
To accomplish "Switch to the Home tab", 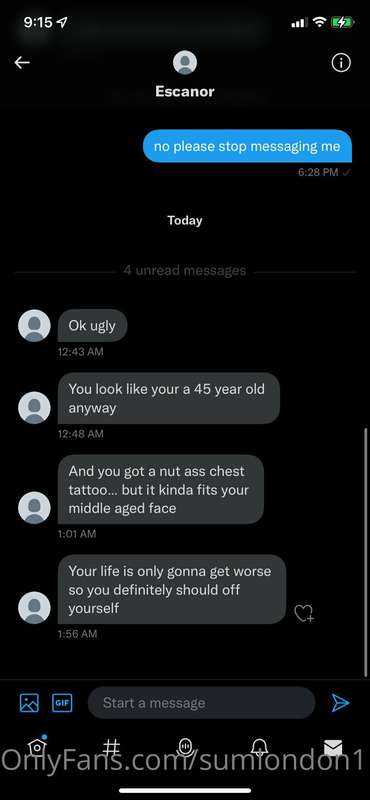I will pos(37,746).
